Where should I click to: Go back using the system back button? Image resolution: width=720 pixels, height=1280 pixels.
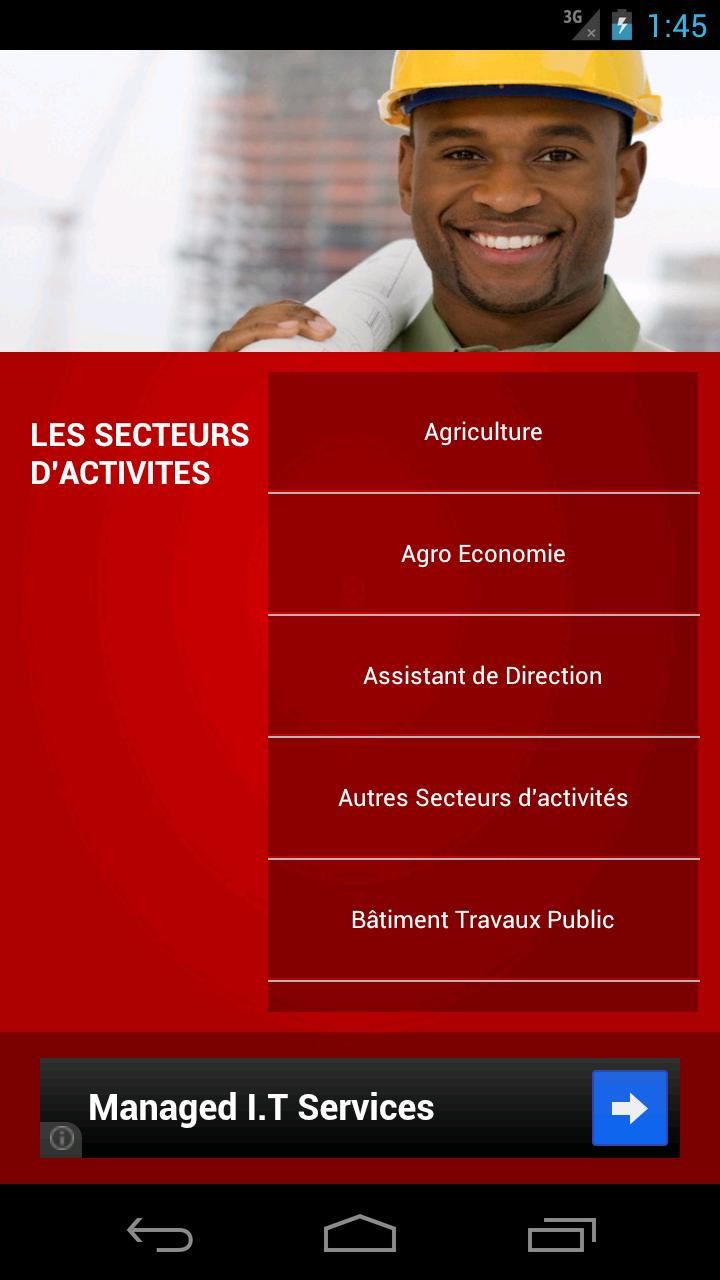click(160, 1234)
